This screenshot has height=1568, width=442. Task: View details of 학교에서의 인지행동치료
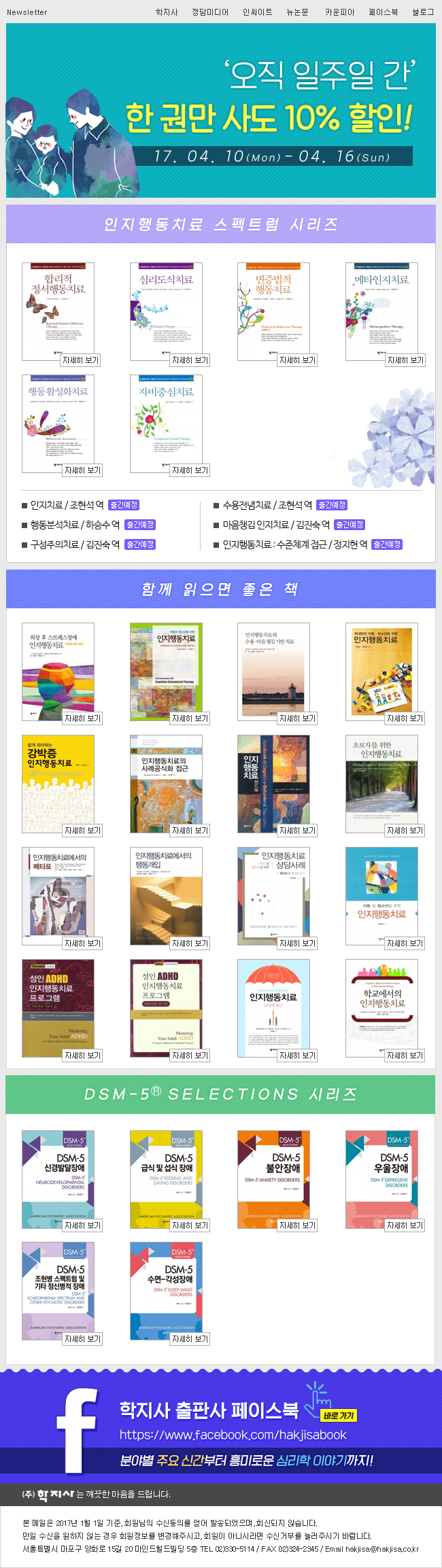pyautogui.click(x=405, y=1056)
